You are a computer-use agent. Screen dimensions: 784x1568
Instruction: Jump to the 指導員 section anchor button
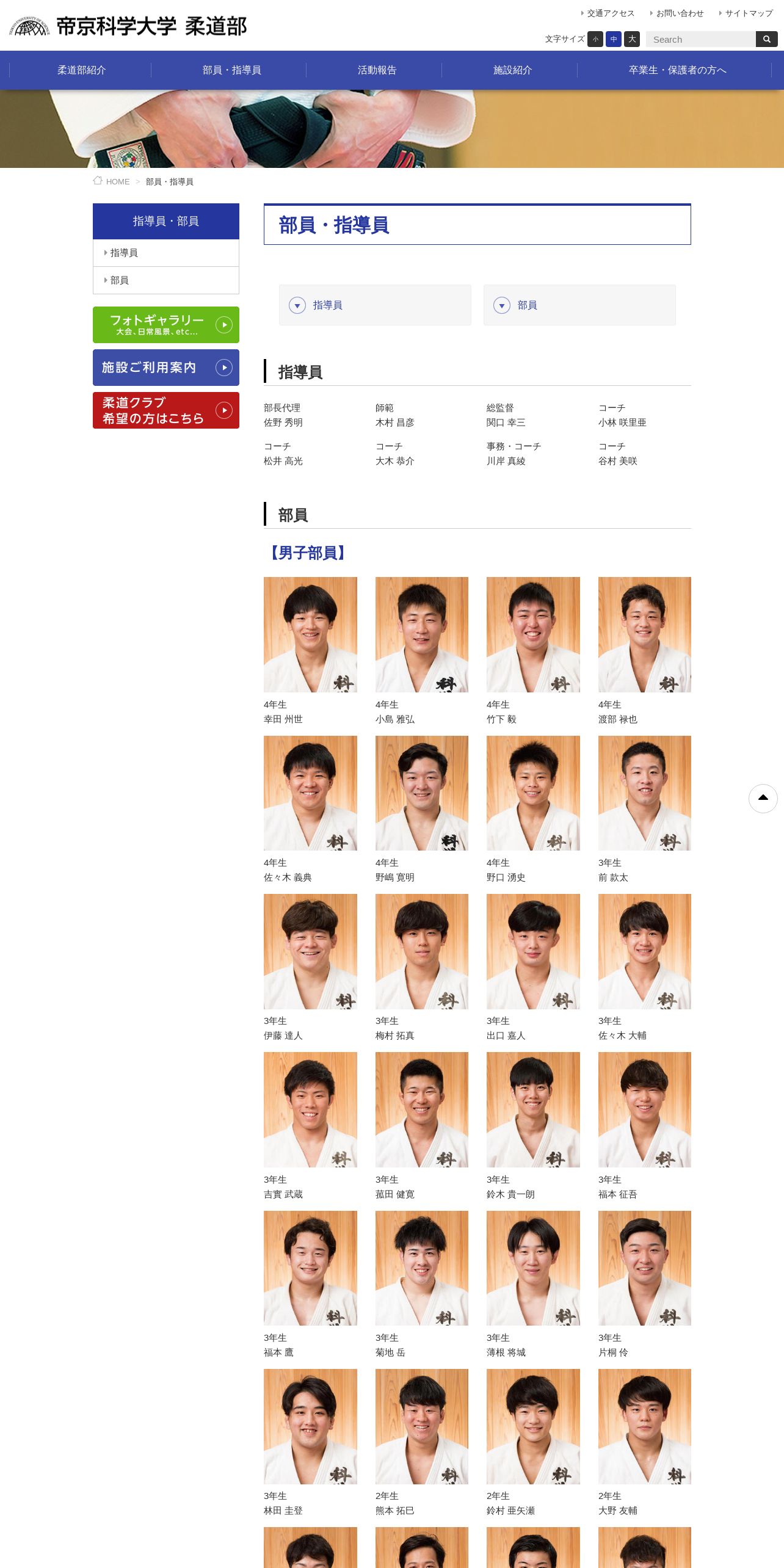[x=375, y=305]
